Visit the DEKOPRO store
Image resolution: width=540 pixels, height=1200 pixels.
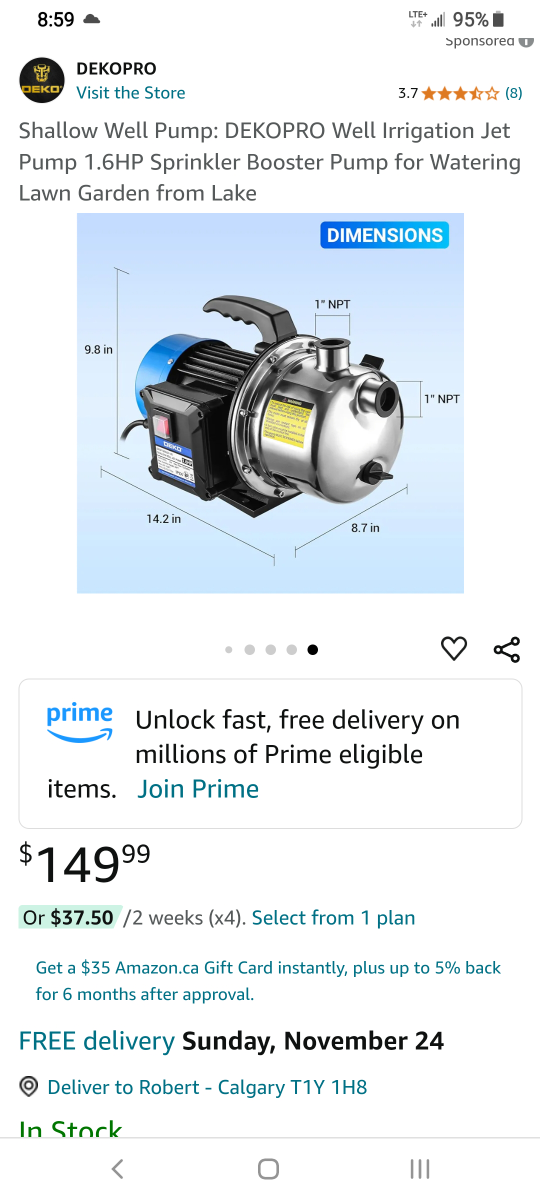130,93
